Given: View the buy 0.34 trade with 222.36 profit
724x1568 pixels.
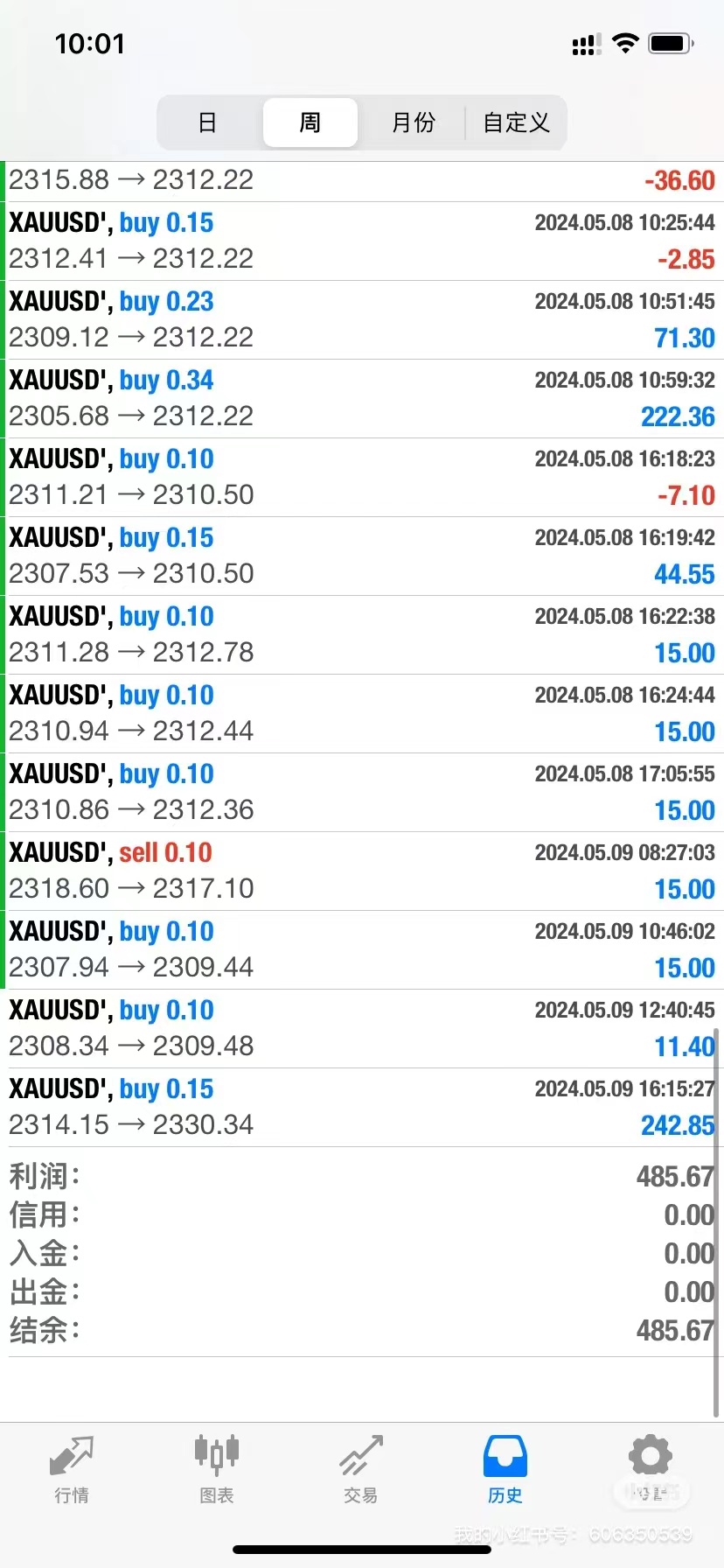Looking at the screenshot, I should 362,398.
